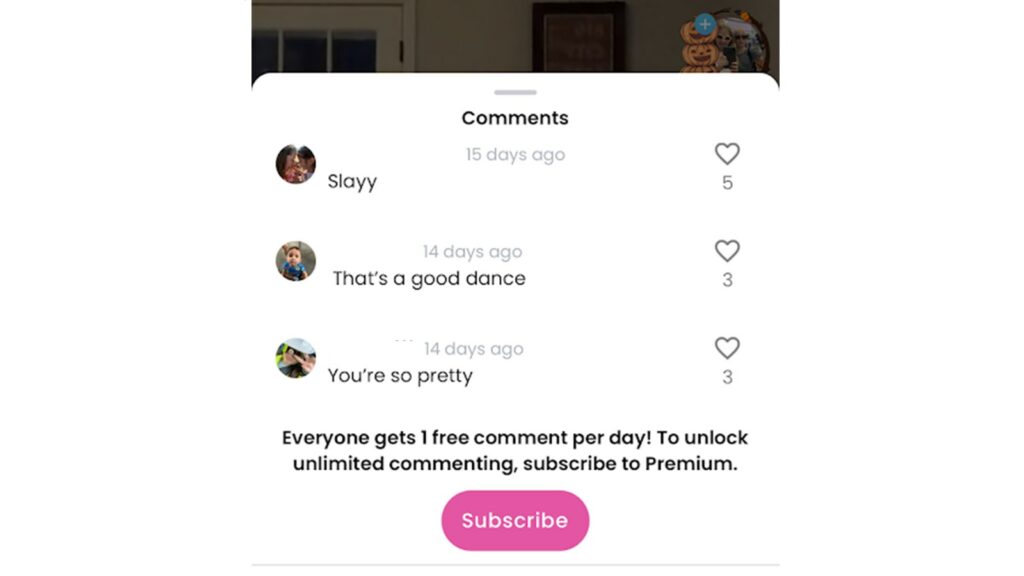
Task: Tap the Subscribe button for Premium
Action: tap(515, 520)
